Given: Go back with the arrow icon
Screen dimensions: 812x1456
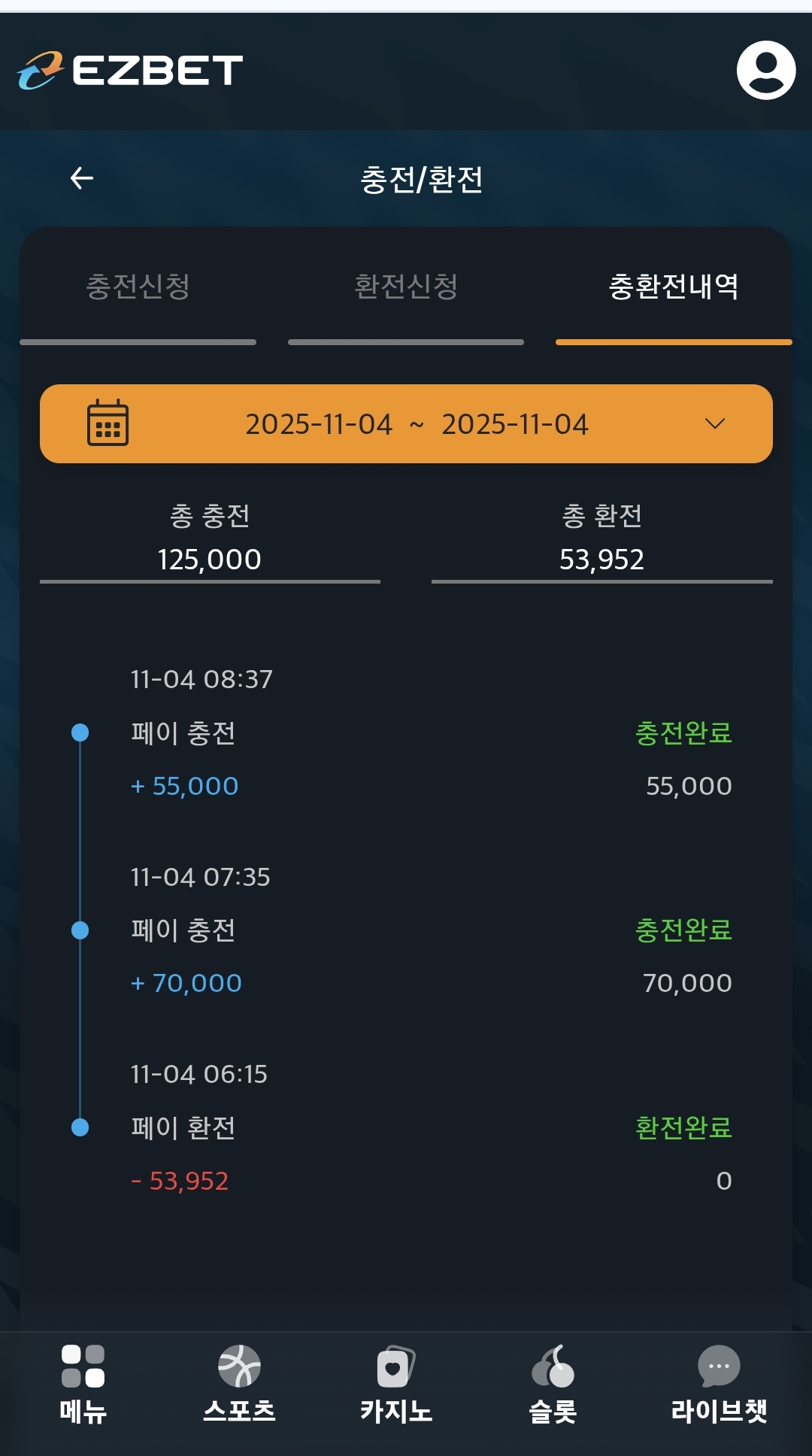Looking at the screenshot, I should click(82, 178).
